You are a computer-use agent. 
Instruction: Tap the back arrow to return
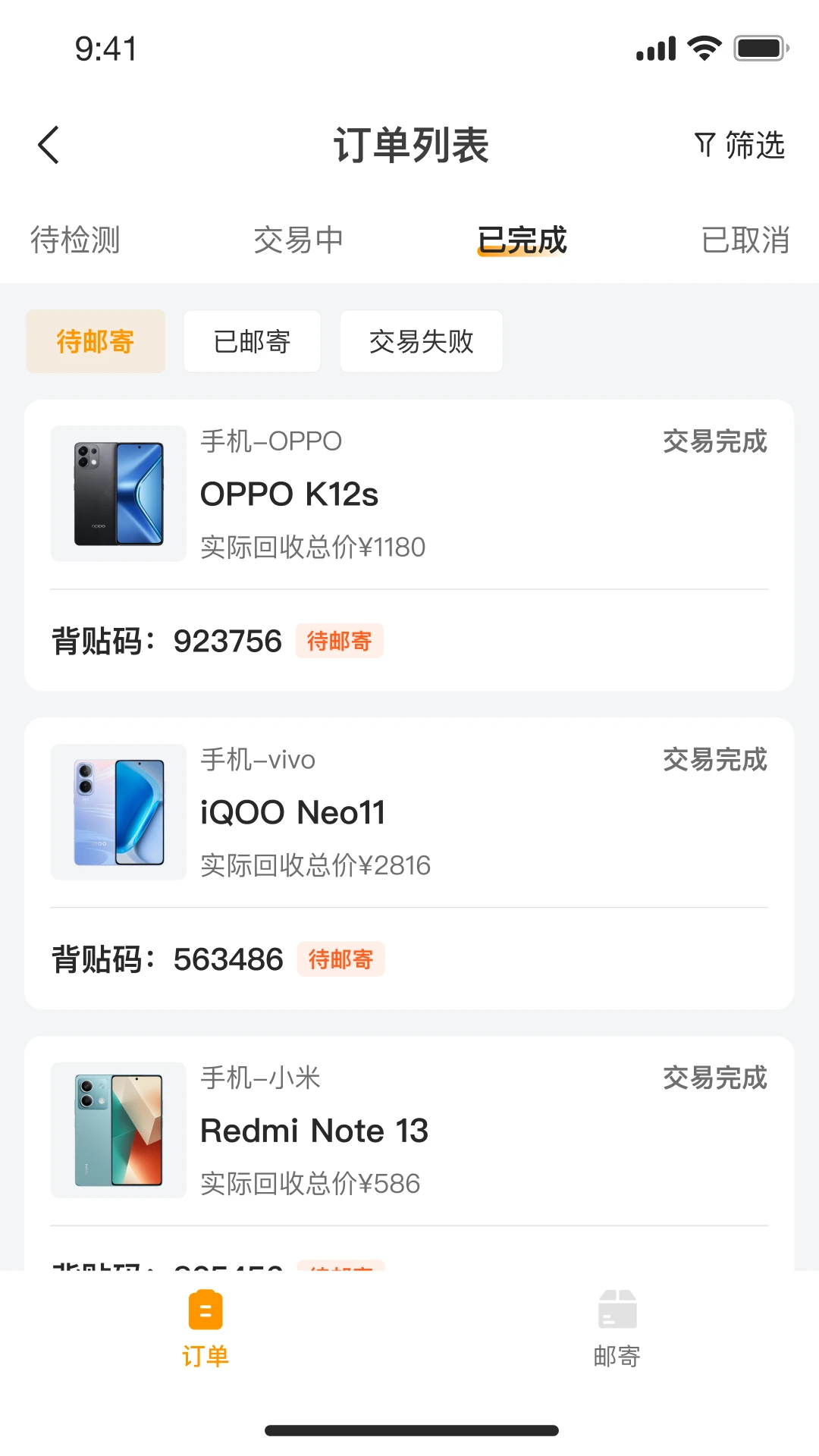[x=49, y=144]
